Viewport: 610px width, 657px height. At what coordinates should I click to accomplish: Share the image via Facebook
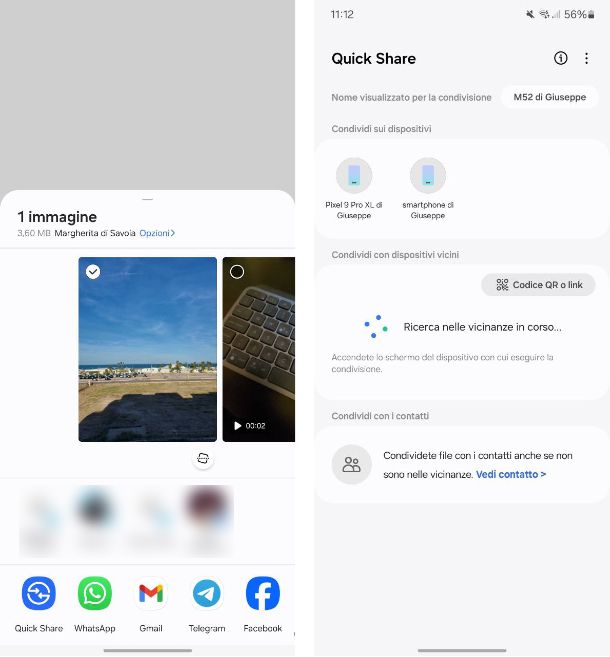point(263,594)
